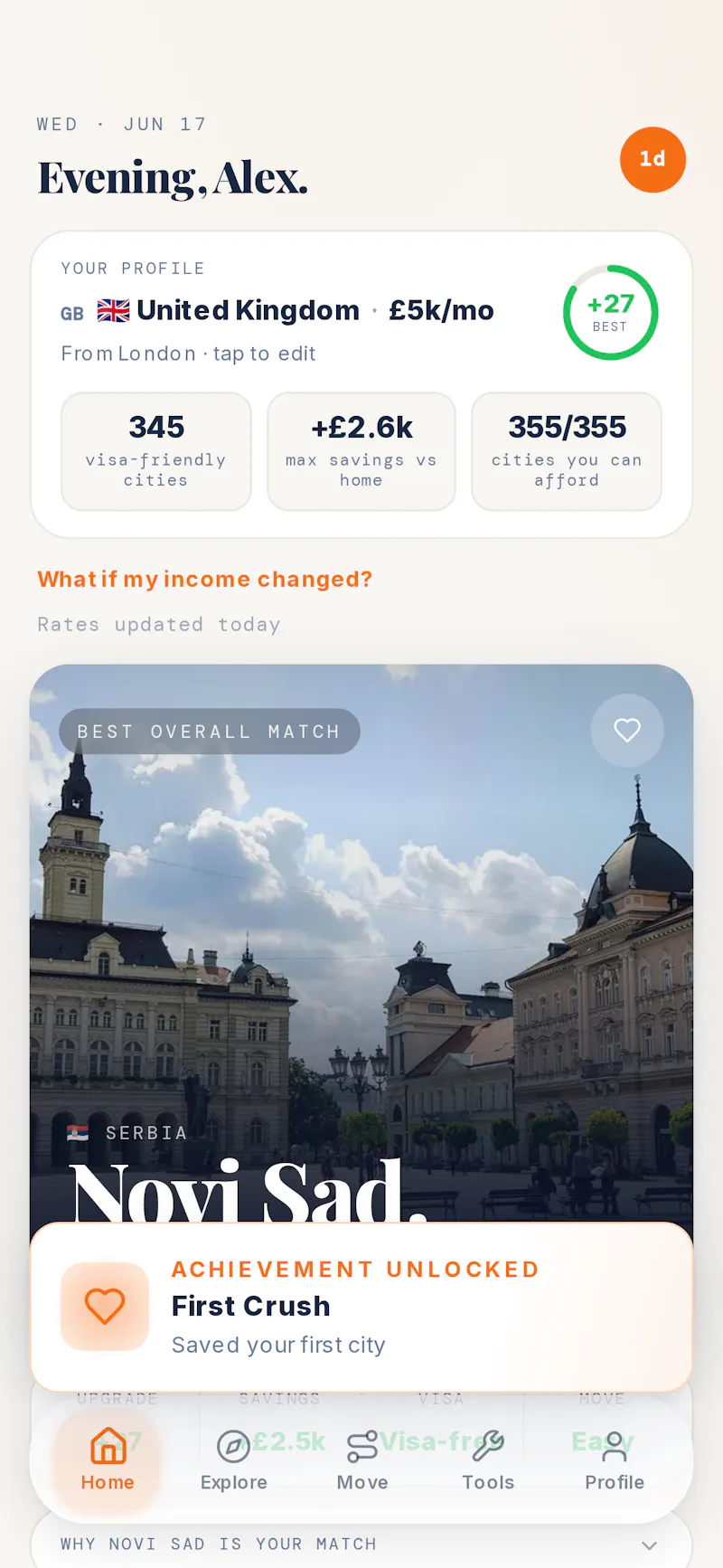723x1568 pixels.
Task: Switch to the Move tab
Action: (362, 1460)
